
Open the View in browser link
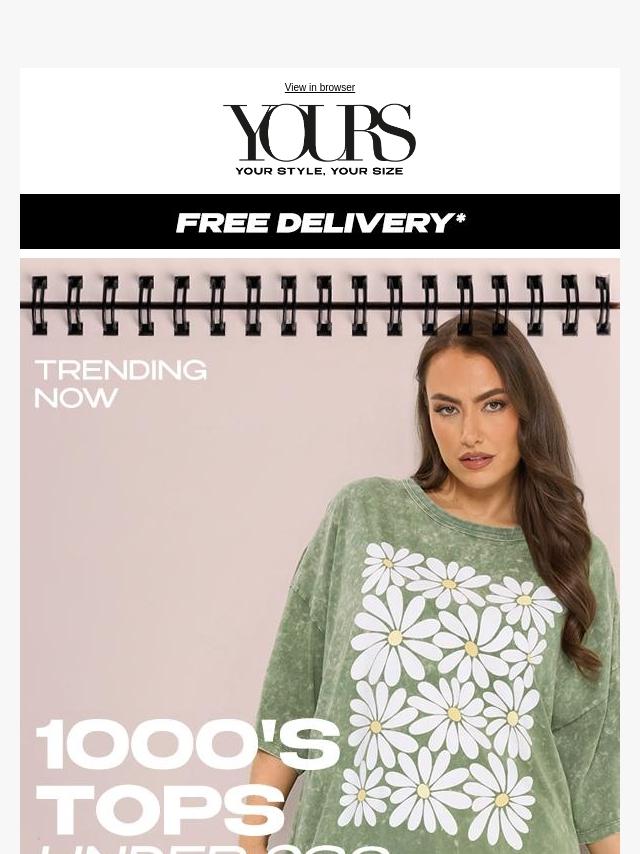[319, 88]
